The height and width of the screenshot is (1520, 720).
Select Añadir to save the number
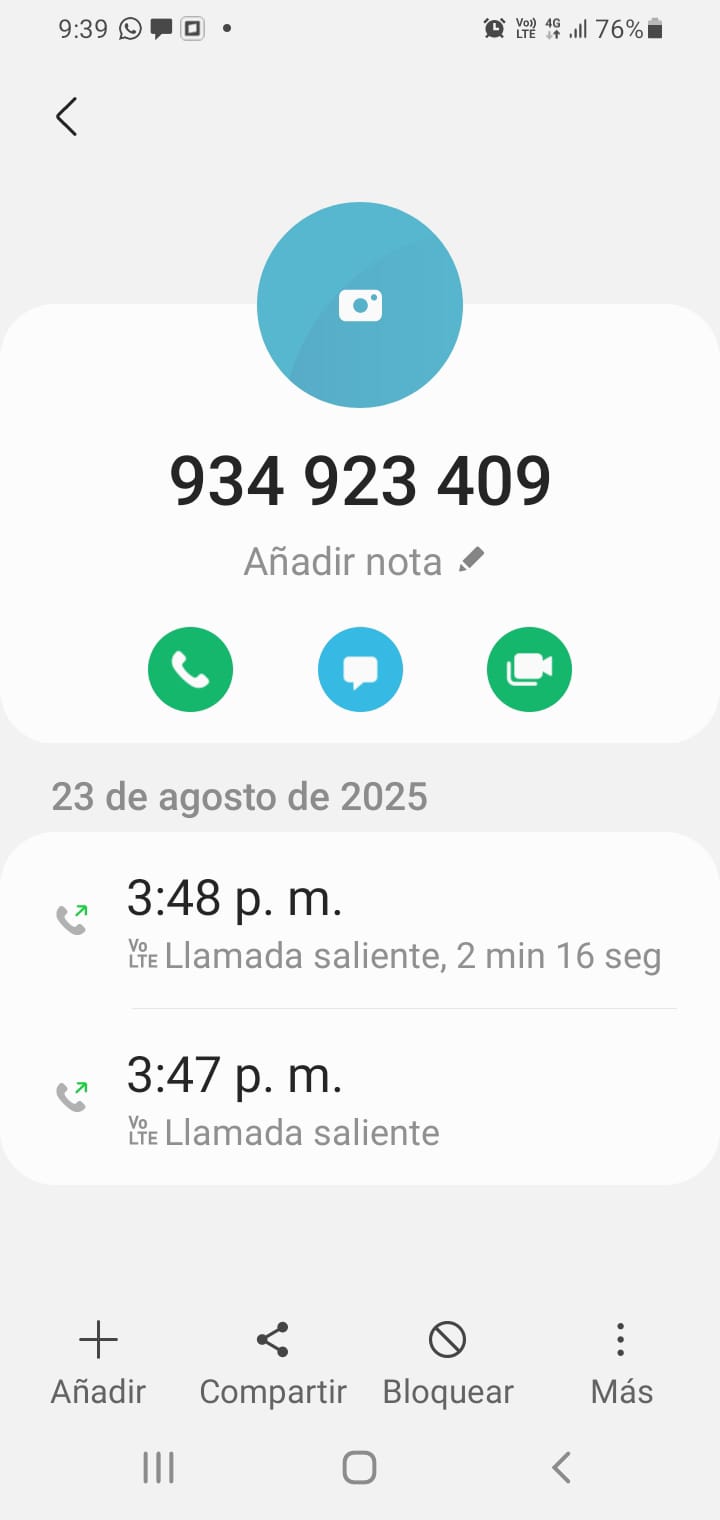(98, 1362)
